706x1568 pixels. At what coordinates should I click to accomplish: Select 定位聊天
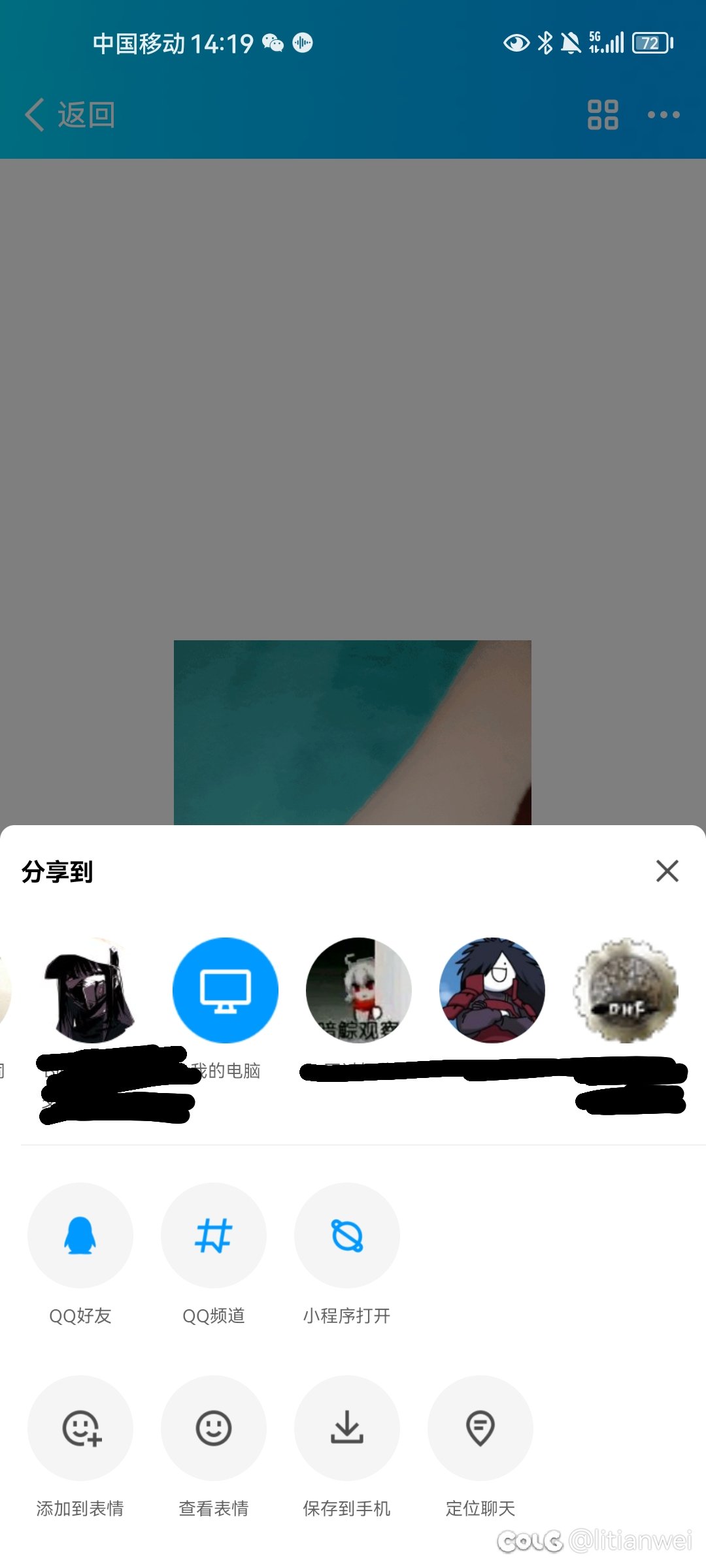pyautogui.click(x=480, y=1428)
